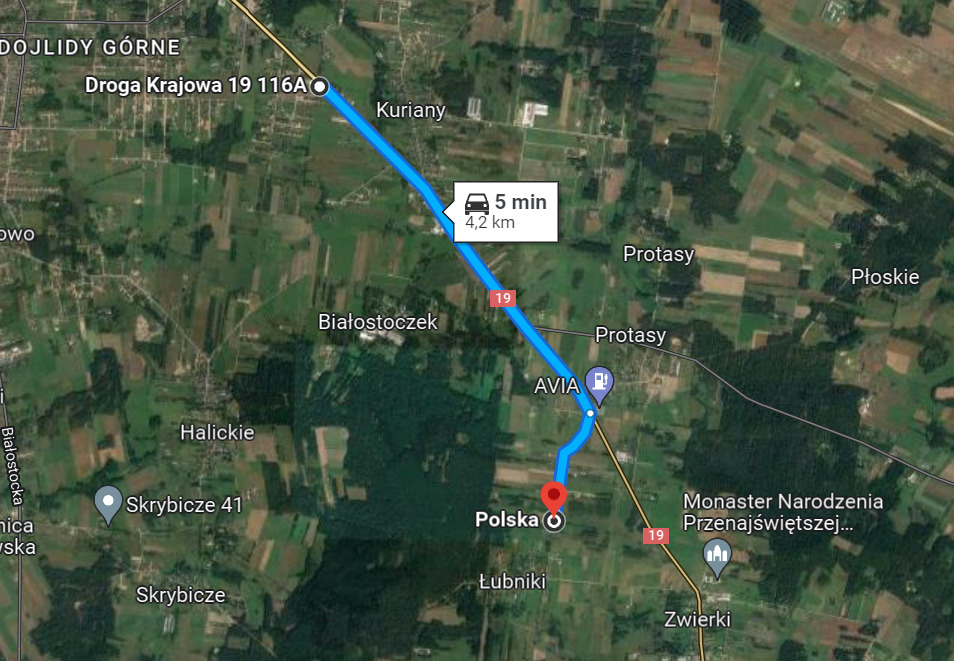This screenshot has height=661, width=954.
Task: Open Monaster Narodzenia Przenajświętszej place marker
Action: coord(716,554)
